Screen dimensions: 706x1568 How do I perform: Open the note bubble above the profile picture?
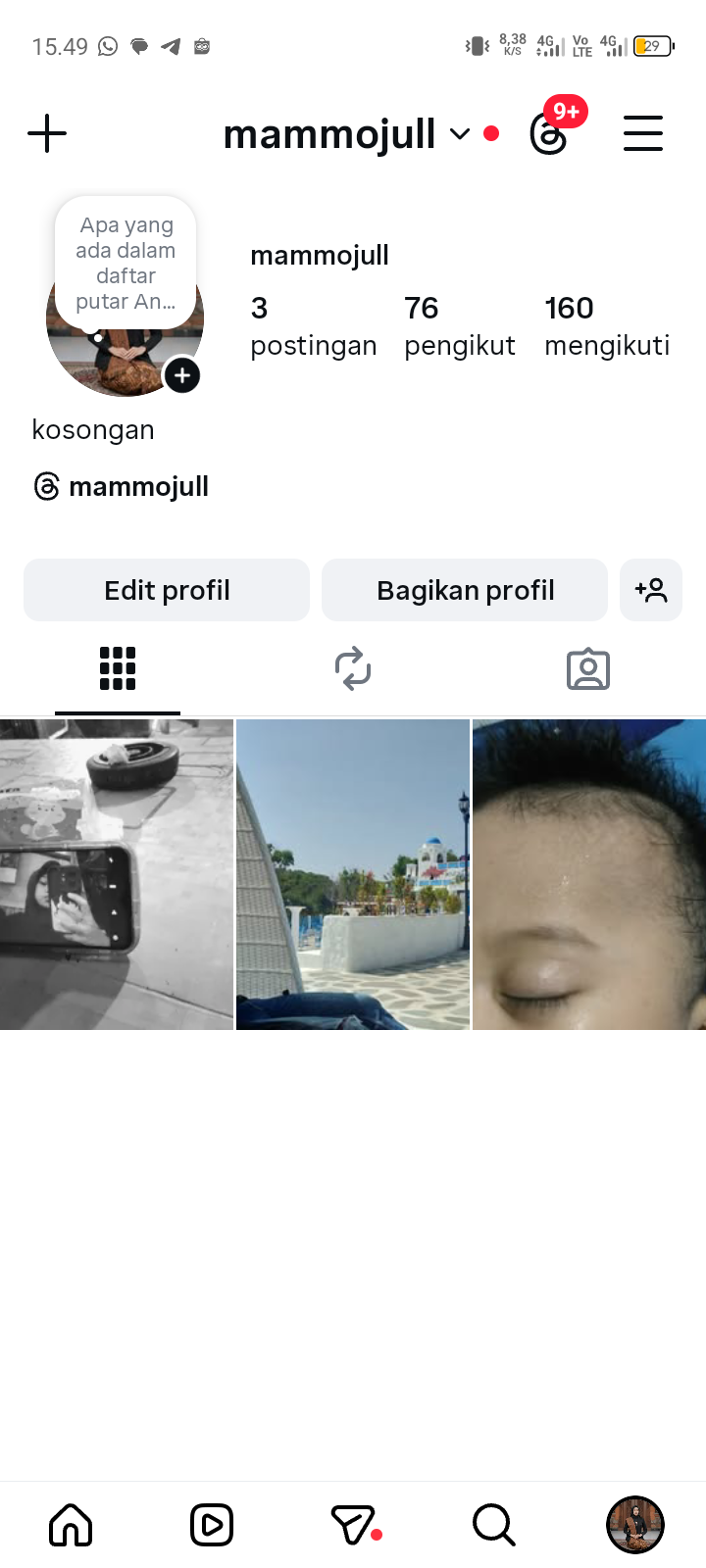point(126,263)
